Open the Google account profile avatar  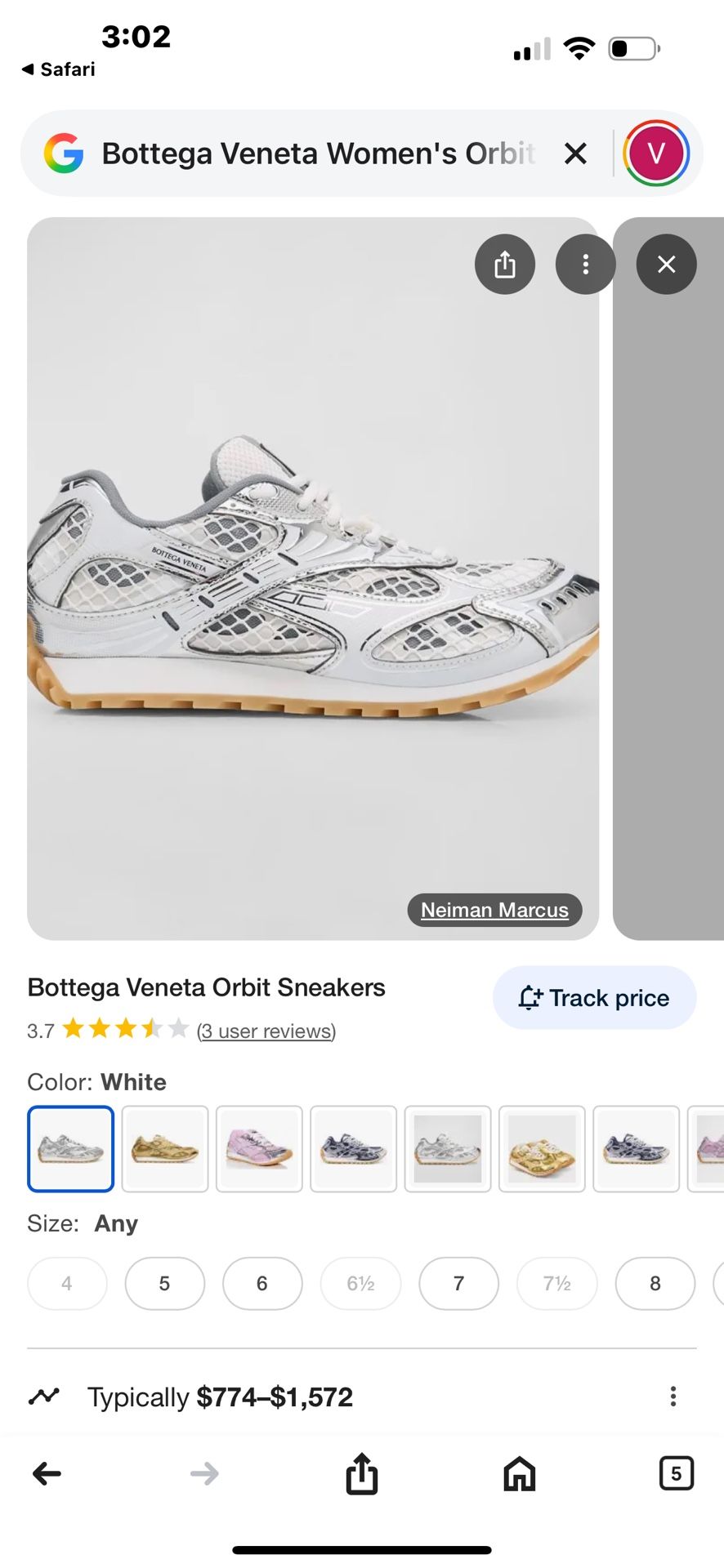coord(655,154)
